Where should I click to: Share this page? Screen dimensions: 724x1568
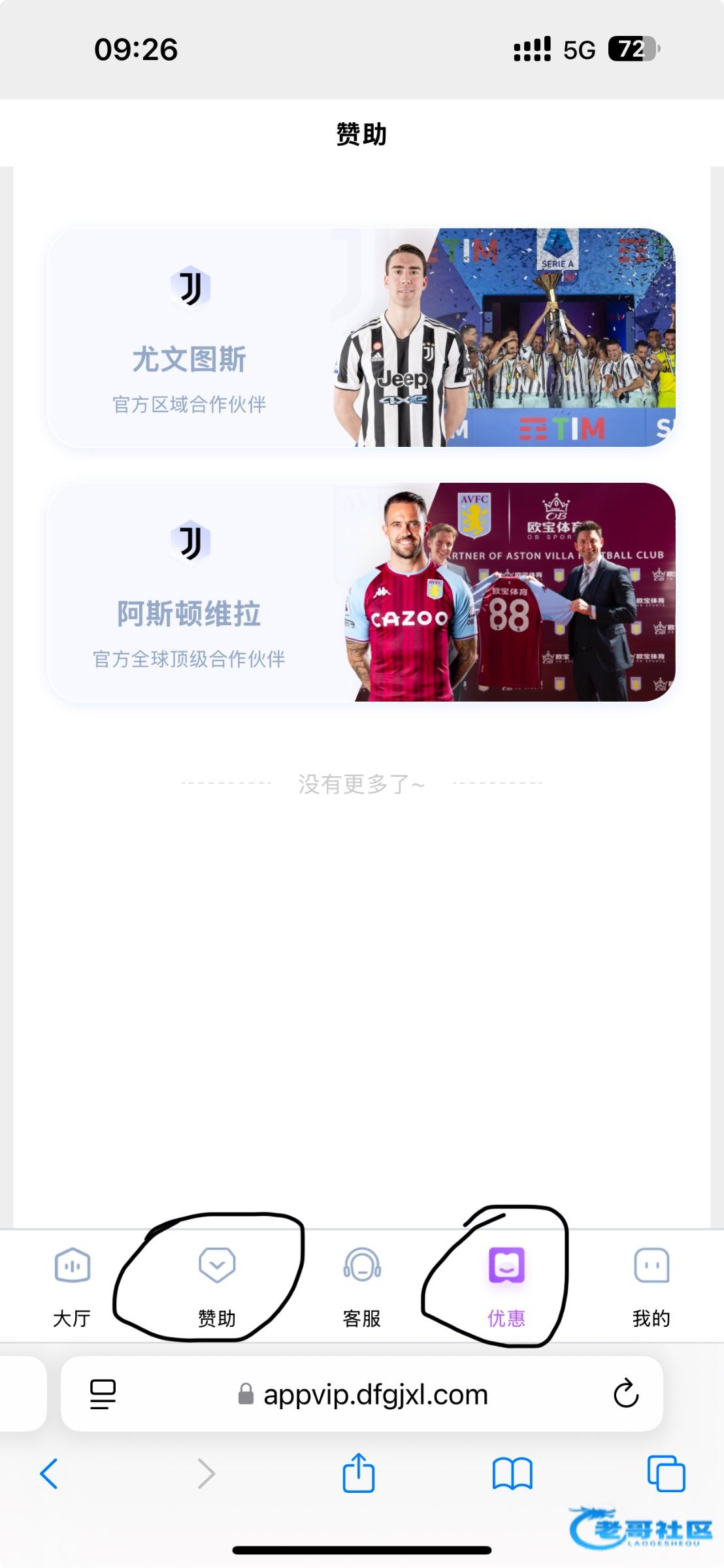[x=359, y=1473]
